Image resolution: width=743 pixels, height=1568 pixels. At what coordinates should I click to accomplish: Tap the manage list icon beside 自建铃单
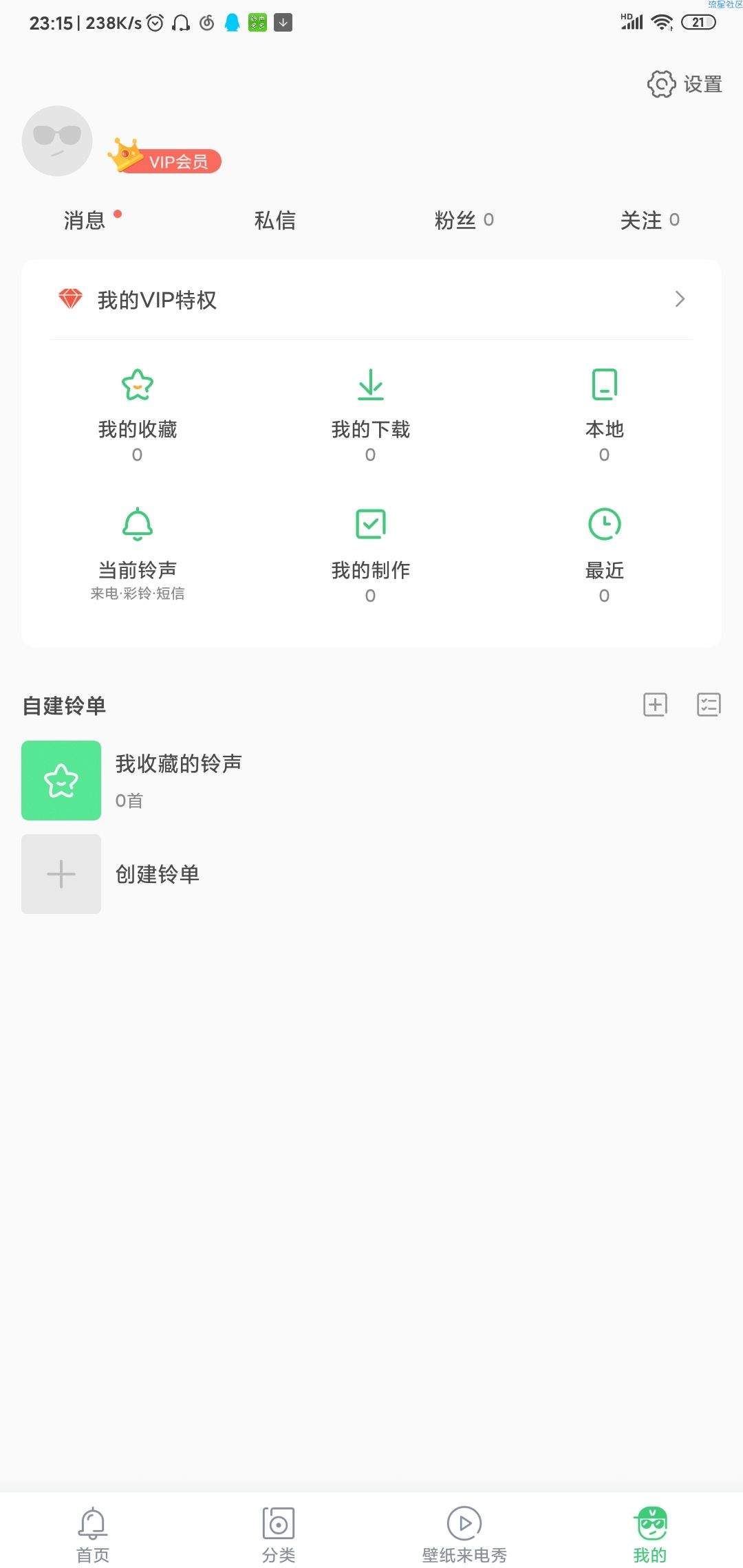tap(709, 705)
